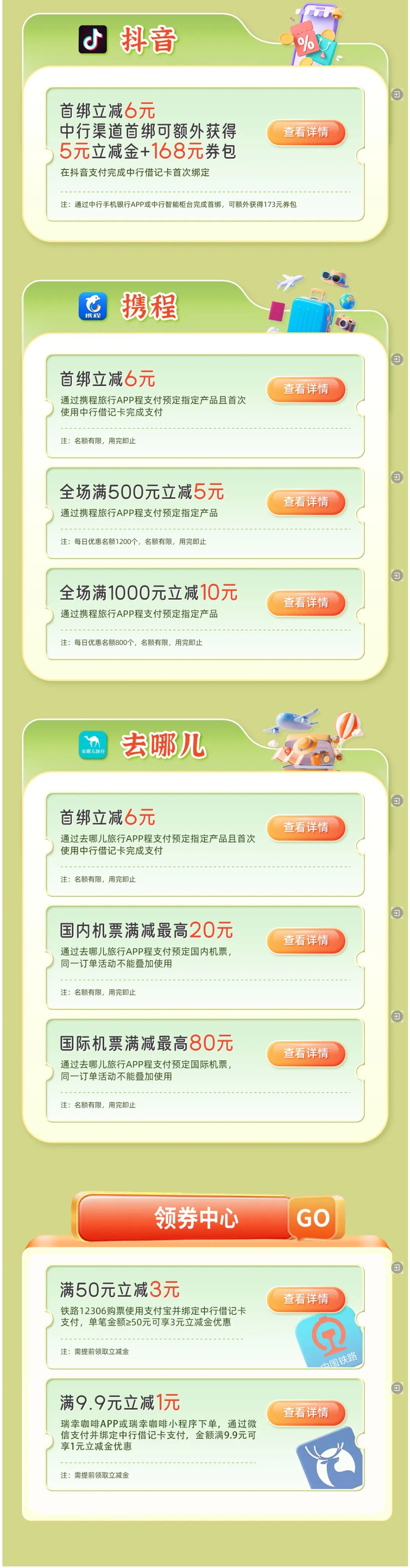View details of railway 12306 满50元立减3元
The width and height of the screenshot is (410, 1568).
click(x=306, y=1299)
